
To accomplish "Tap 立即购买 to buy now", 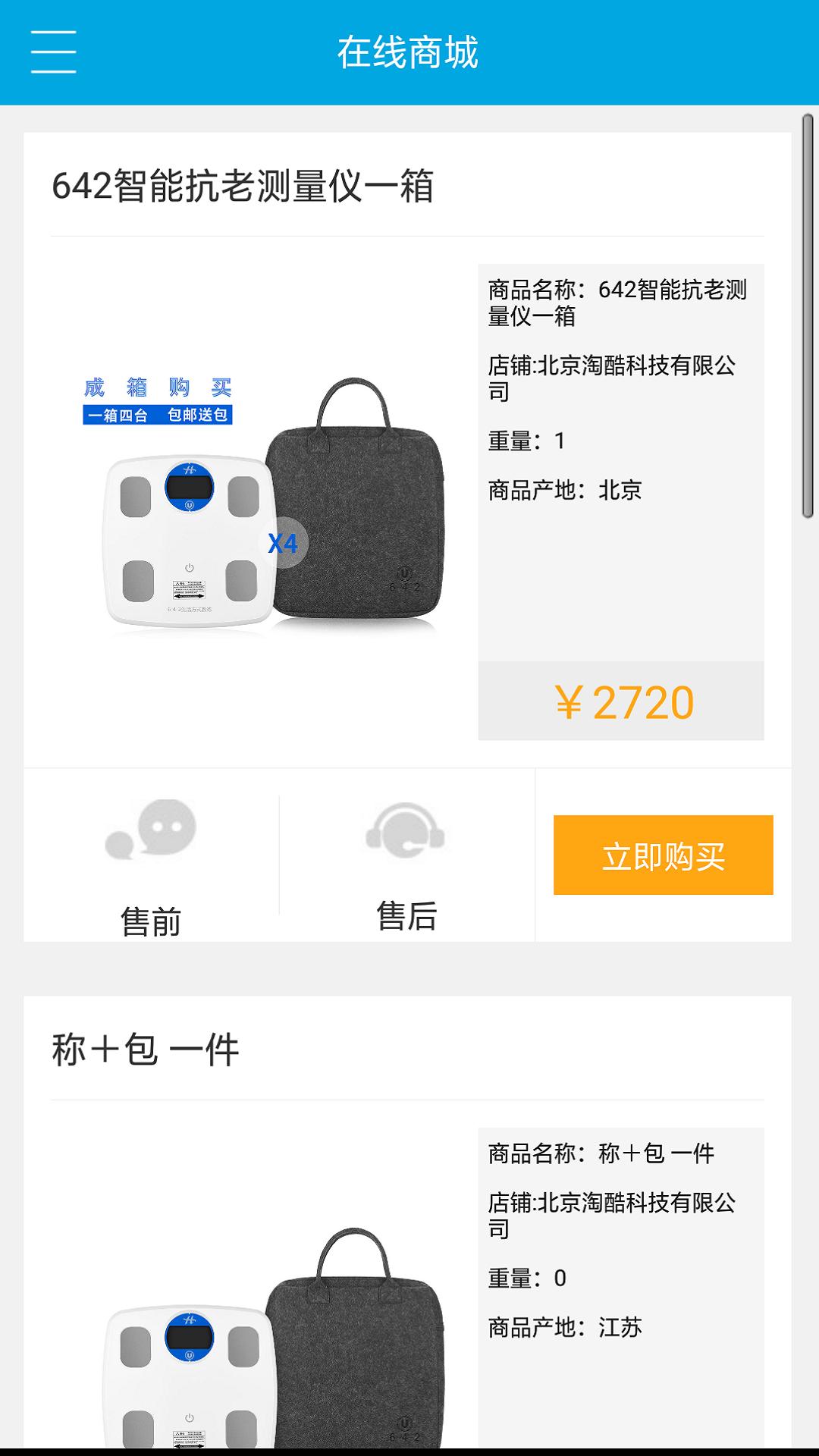I will [x=663, y=855].
